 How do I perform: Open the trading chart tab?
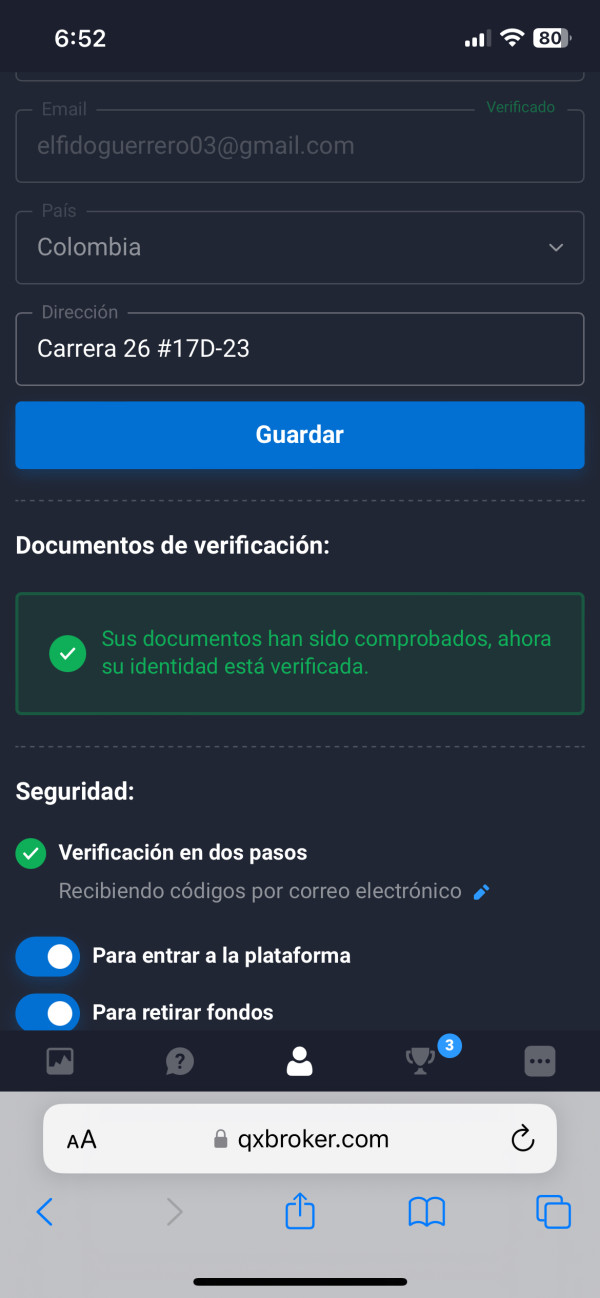(60, 1061)
